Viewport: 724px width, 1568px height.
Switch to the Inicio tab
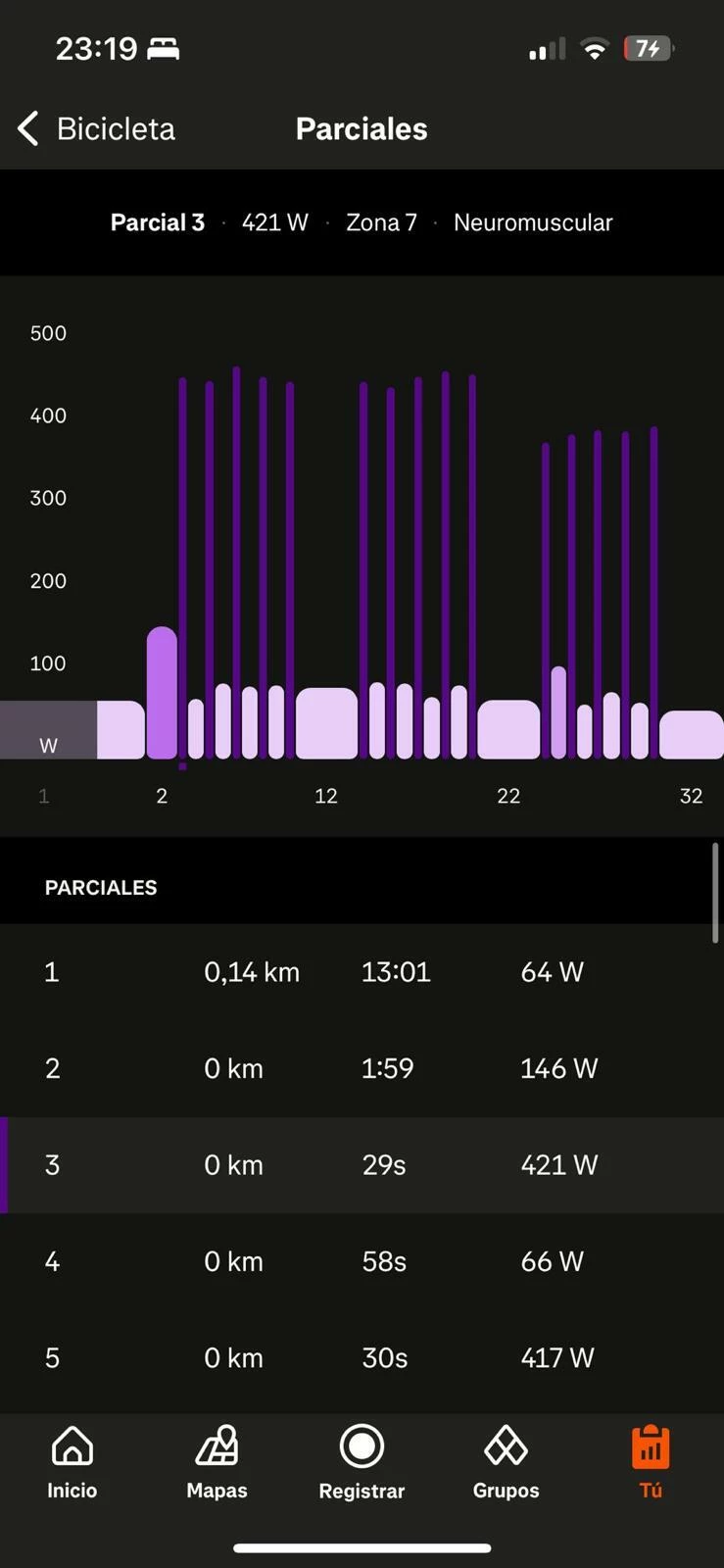pos(72,1462)
